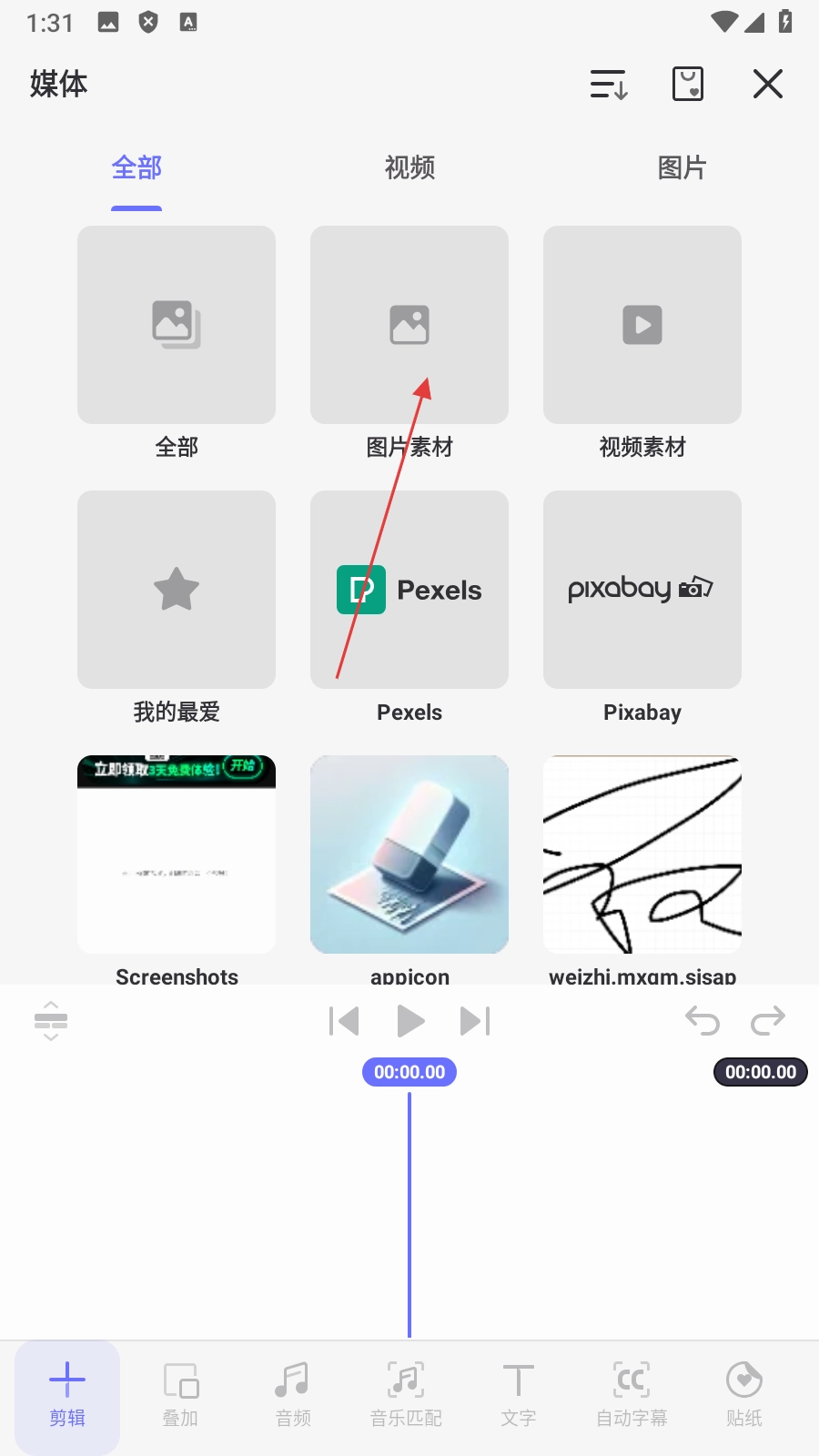Switch to the 图片 tab

(x=682, y=168)
